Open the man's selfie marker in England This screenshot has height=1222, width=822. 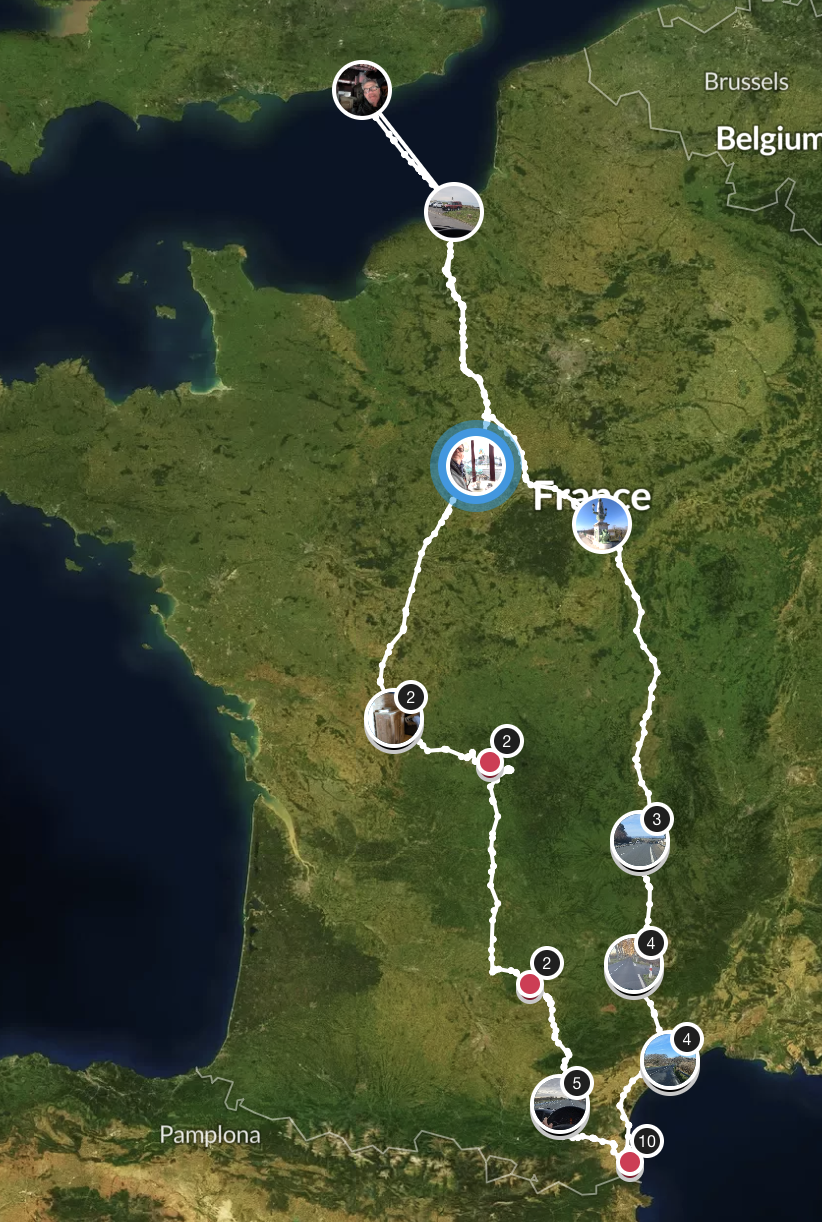[x=361, y=90]
